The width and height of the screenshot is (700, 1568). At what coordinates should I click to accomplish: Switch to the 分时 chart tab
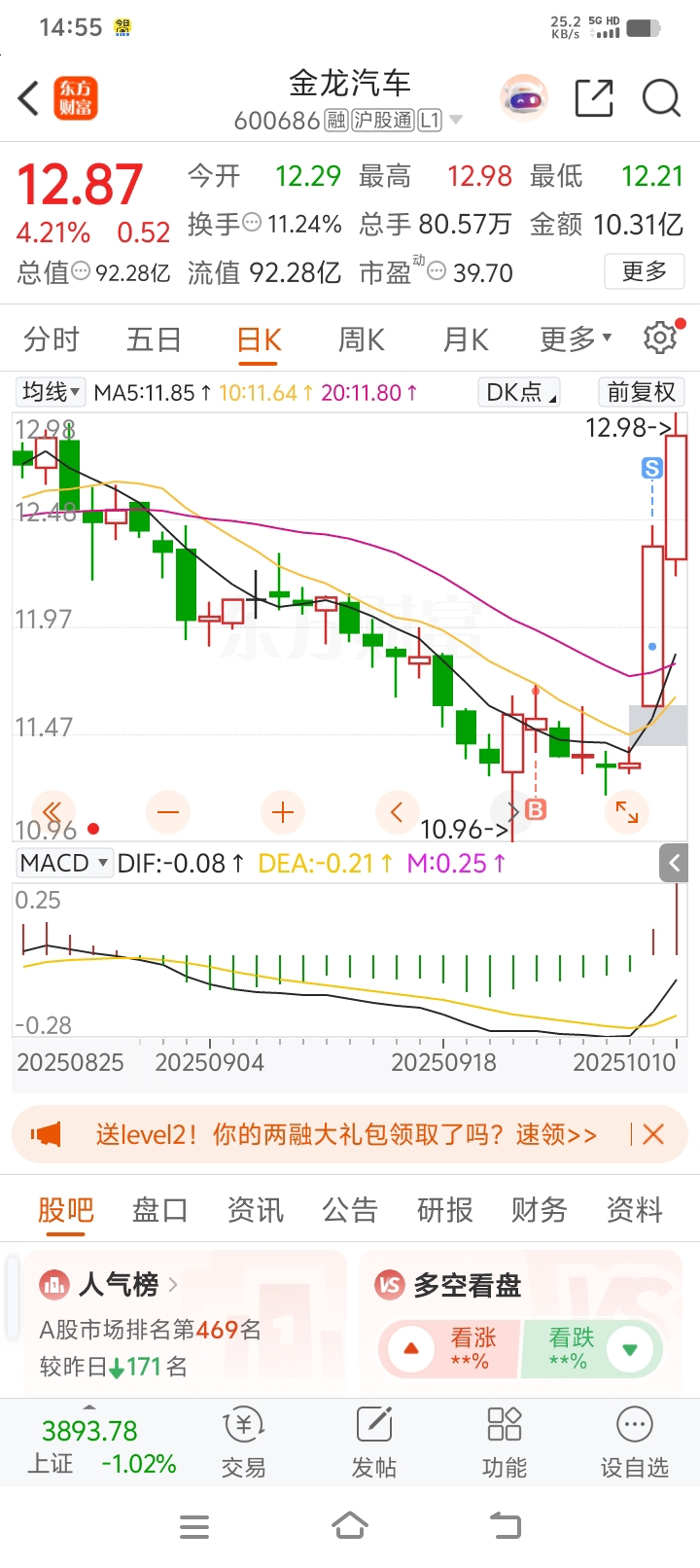[x=52, y=339]
